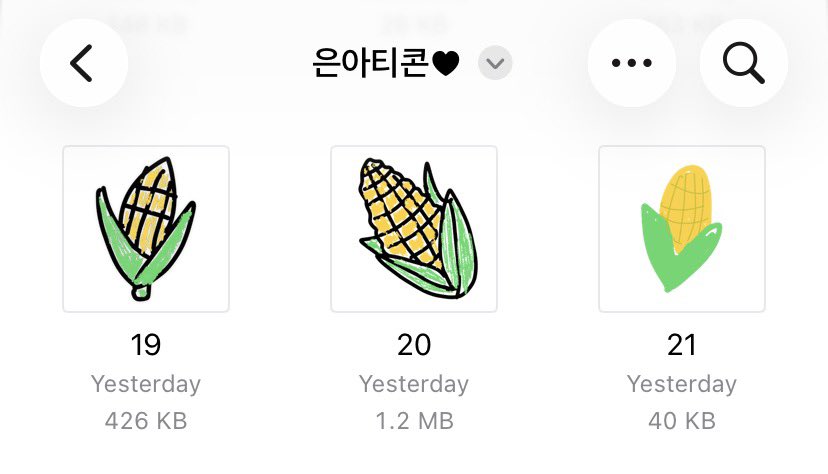Go back to the previous folder
The image size is (828, 474).
click(83, 64)
